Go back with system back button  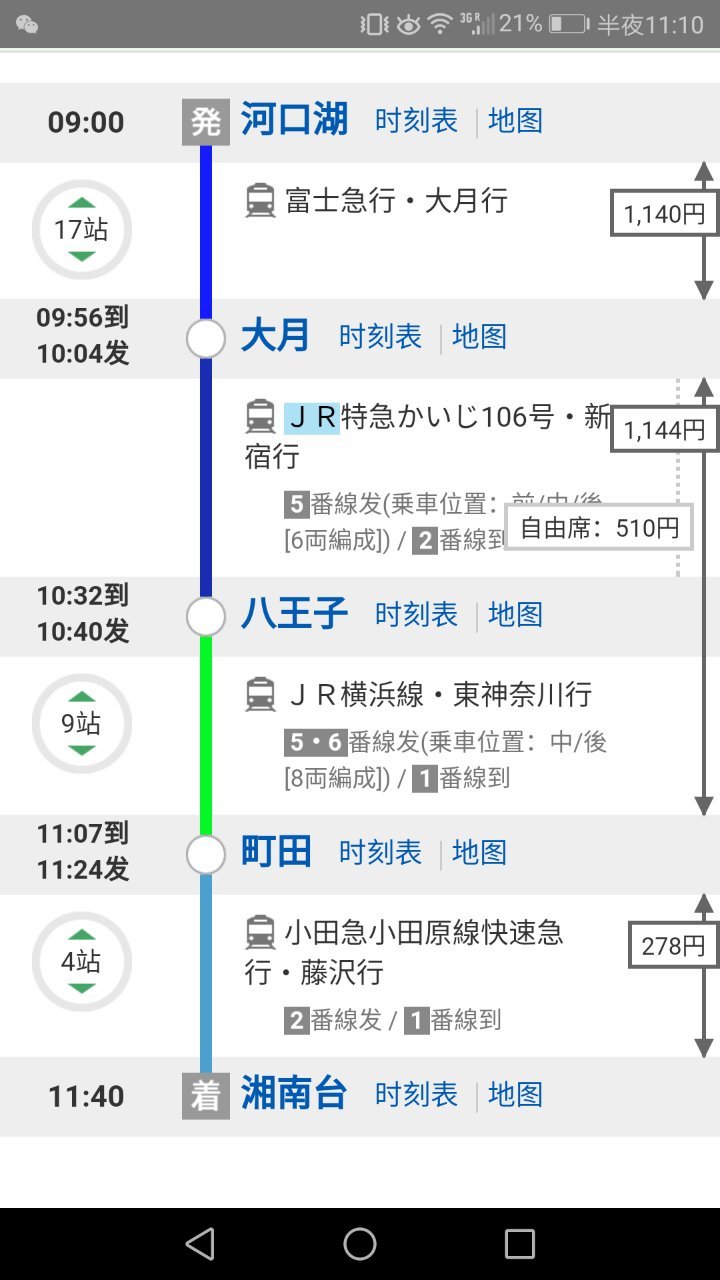coord(200,1244)
